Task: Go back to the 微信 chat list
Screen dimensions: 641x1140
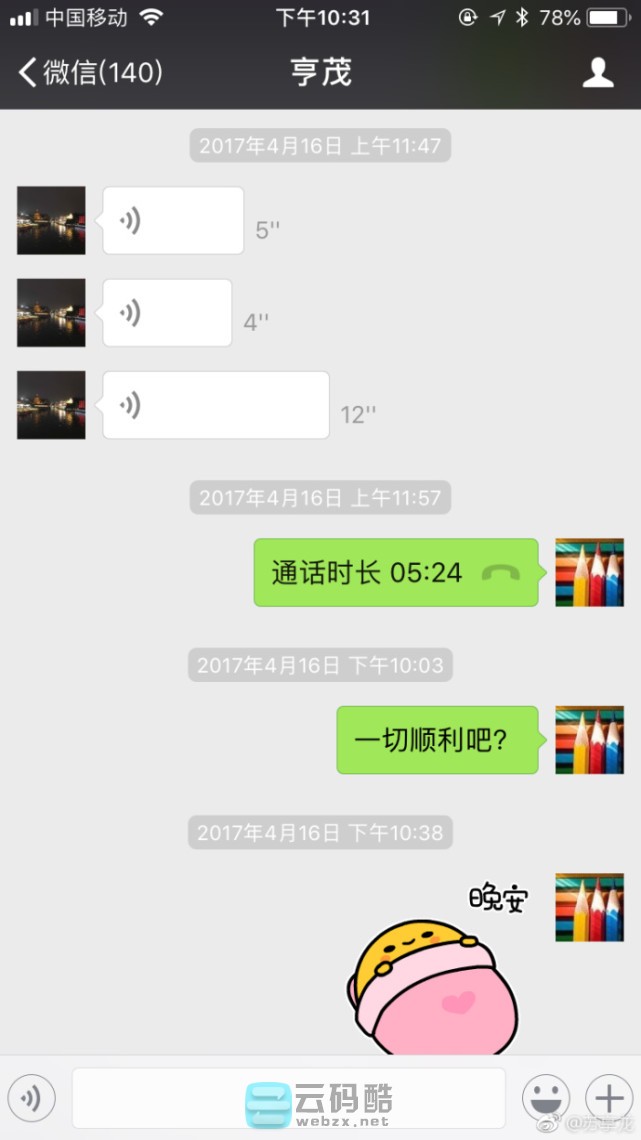Action: point(88,73)
